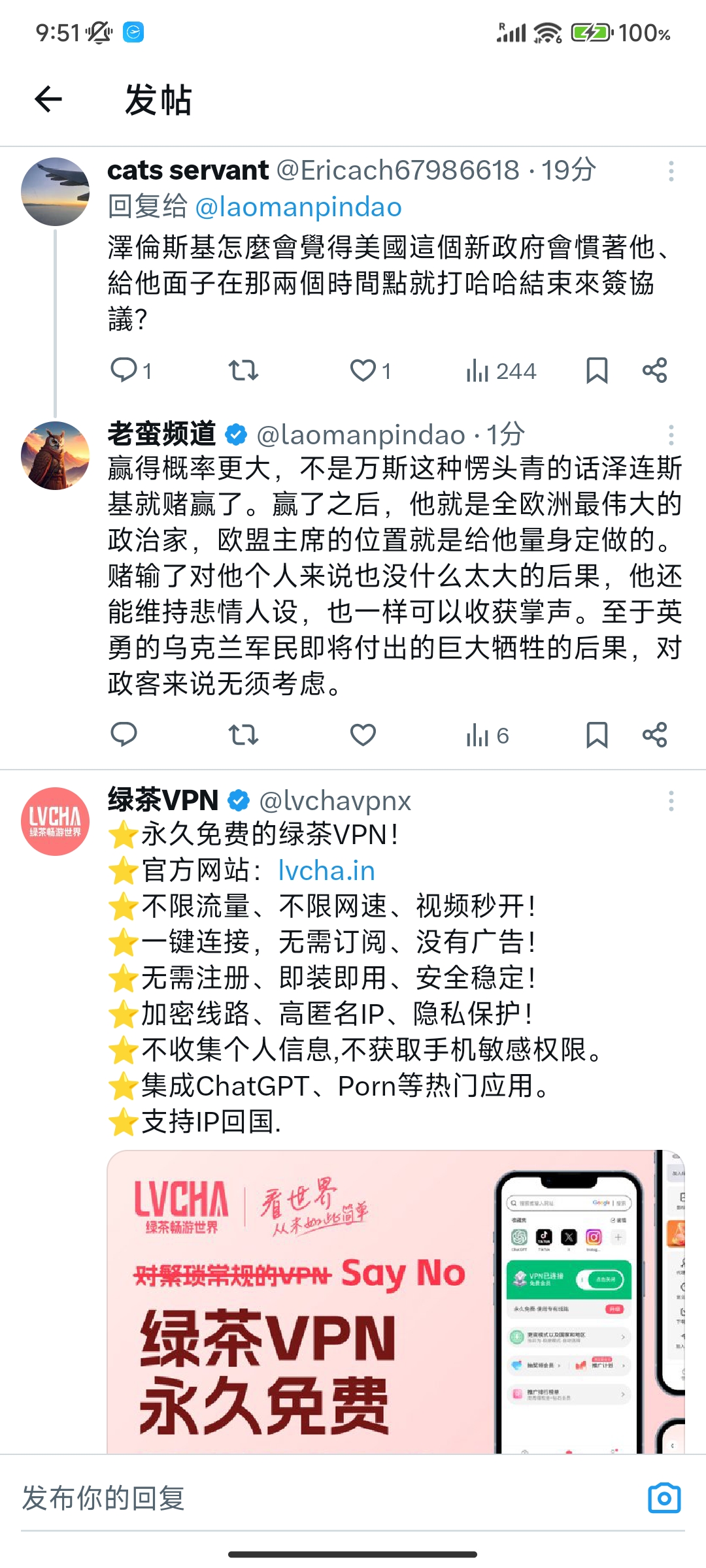Open overflow menu on 绿茶VPN ad
The width and height of the screenshot is (706, 1568).
pos(671,801)
